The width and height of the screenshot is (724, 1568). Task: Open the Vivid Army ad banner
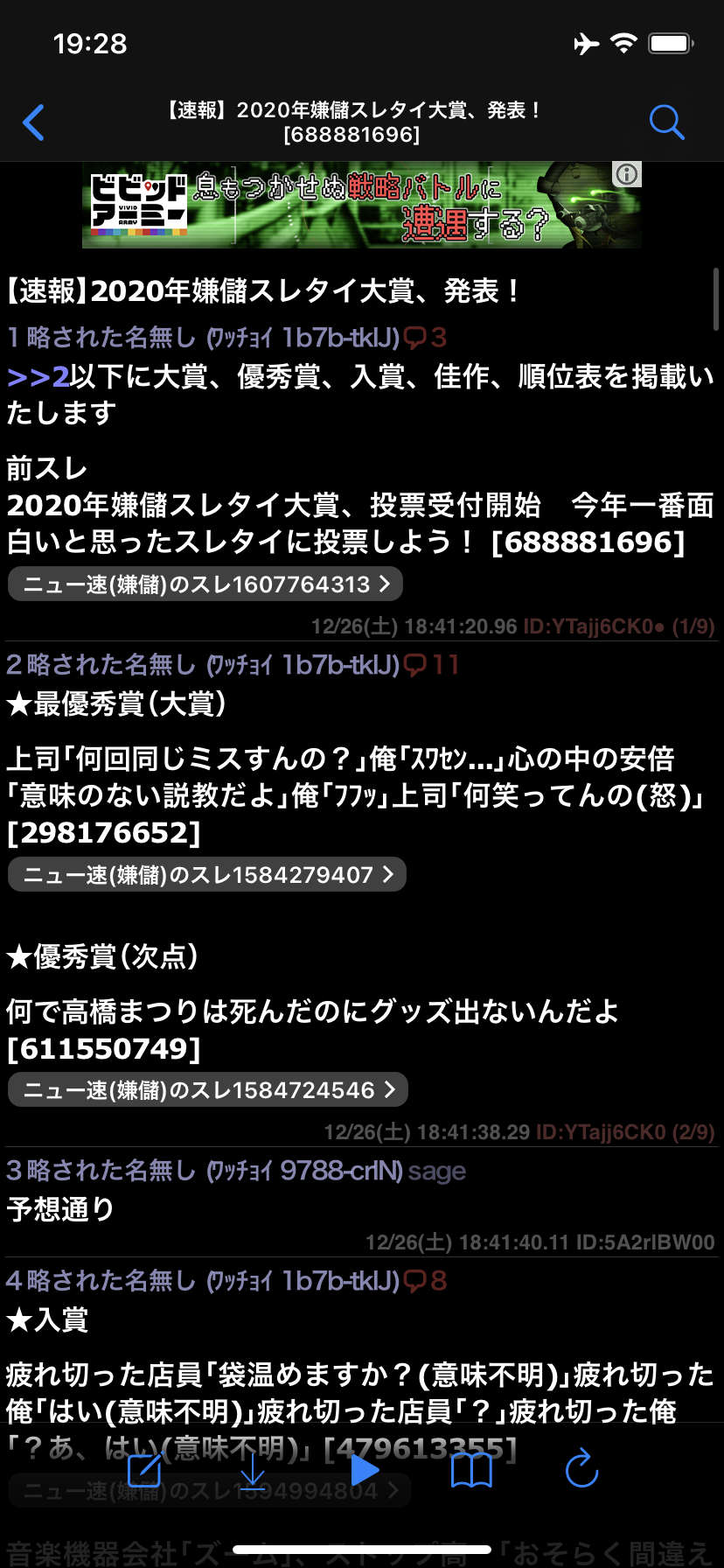tap(361, 205)
